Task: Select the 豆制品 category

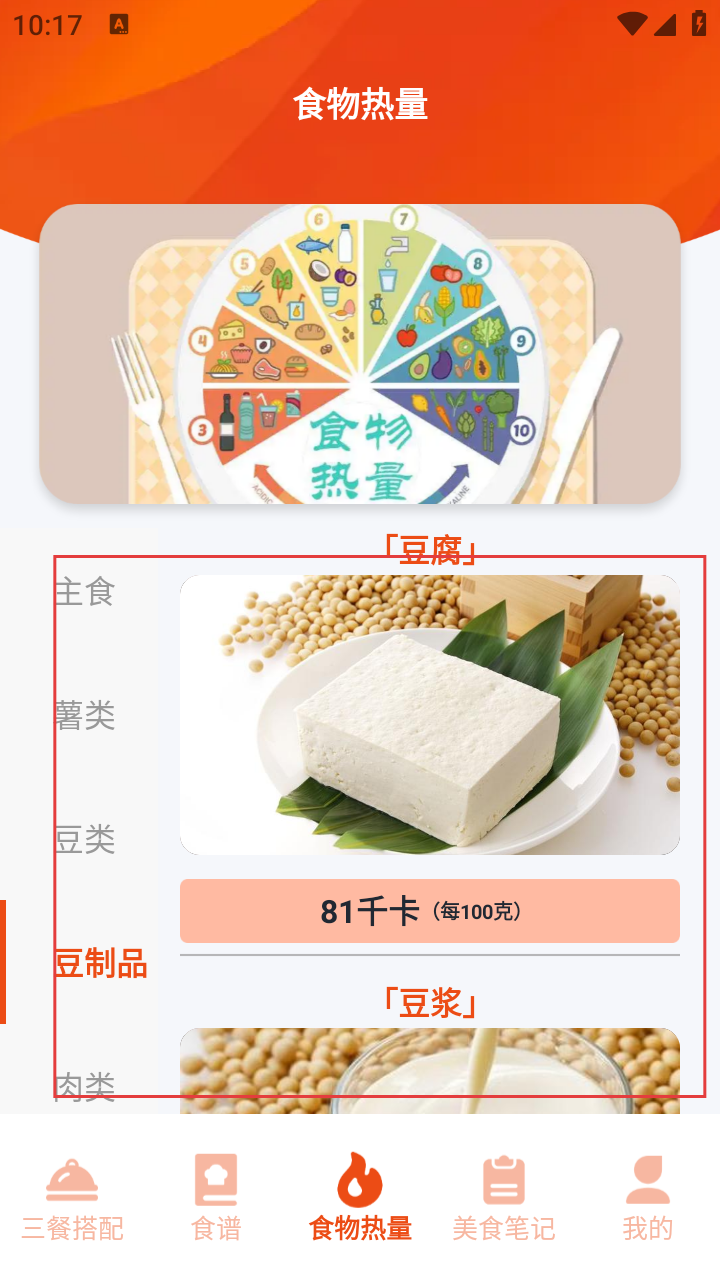Action: [100, 963]
